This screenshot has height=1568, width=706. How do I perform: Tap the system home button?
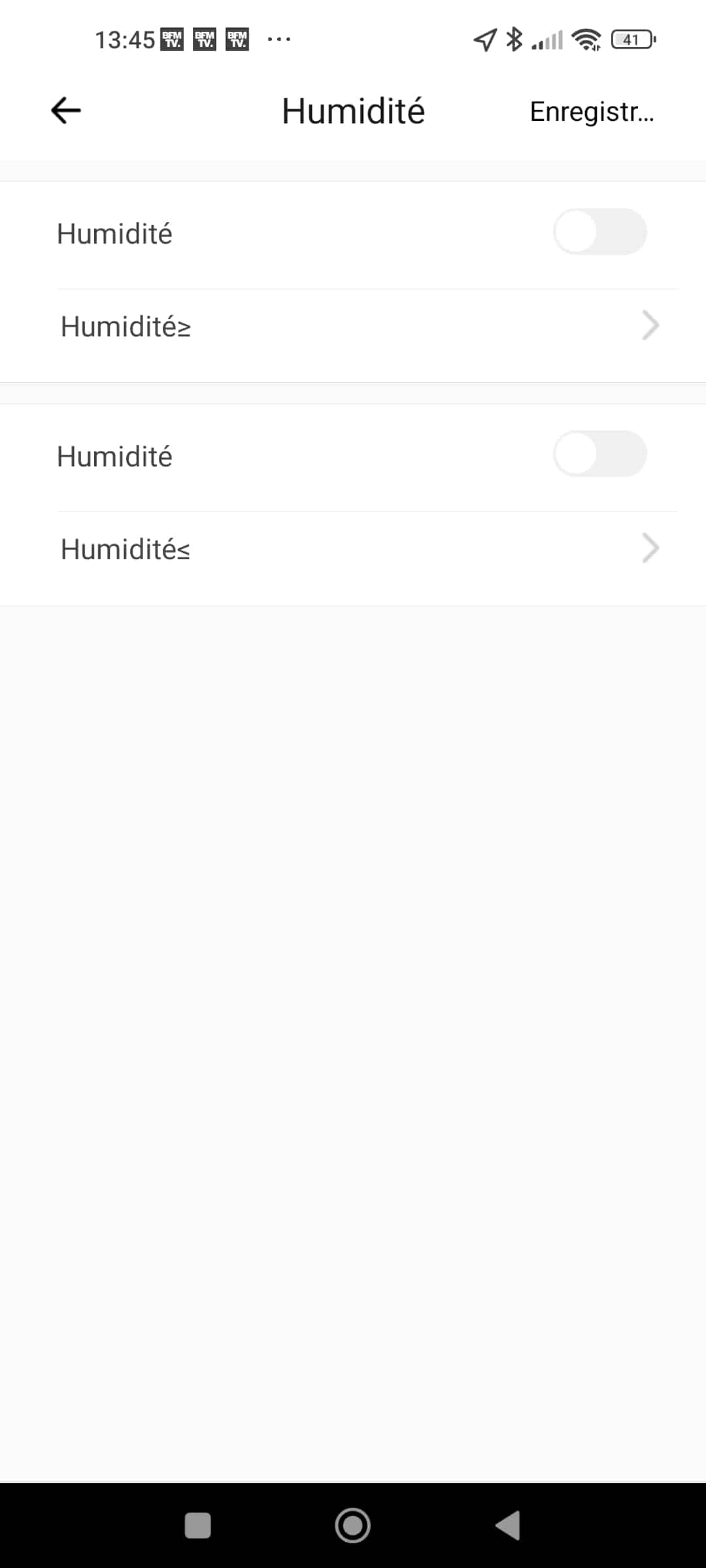pyautogui.click(x=353, y=1526)
